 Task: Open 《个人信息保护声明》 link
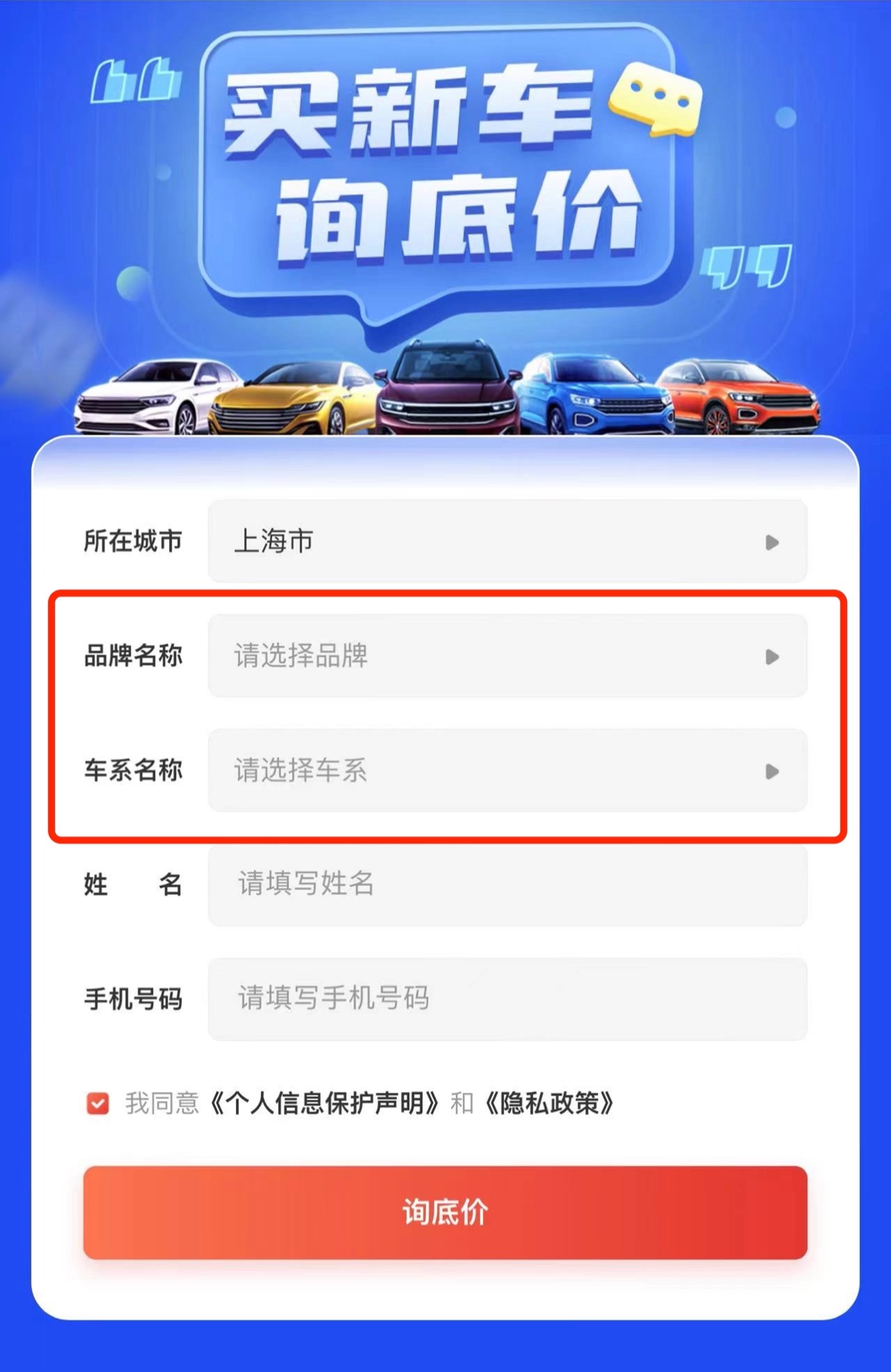coord(325,1103)
